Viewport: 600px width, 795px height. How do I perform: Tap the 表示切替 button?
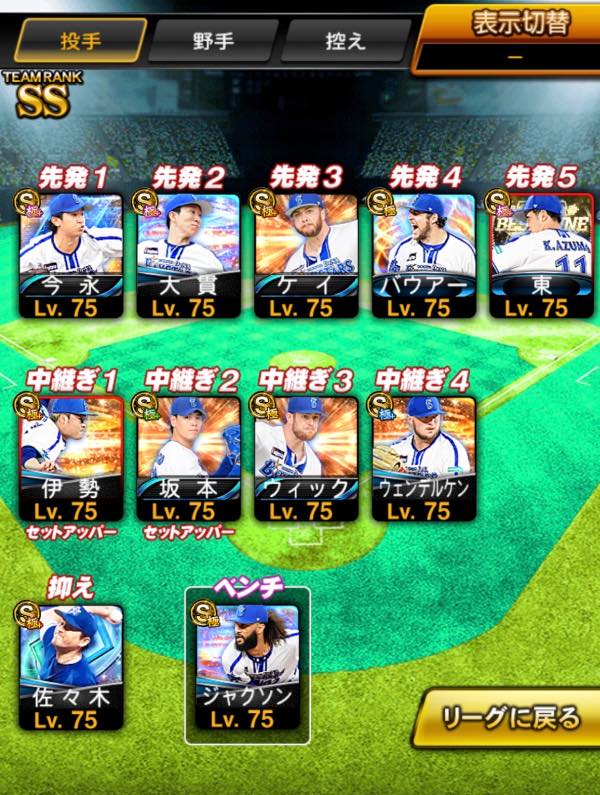point(507,40)
